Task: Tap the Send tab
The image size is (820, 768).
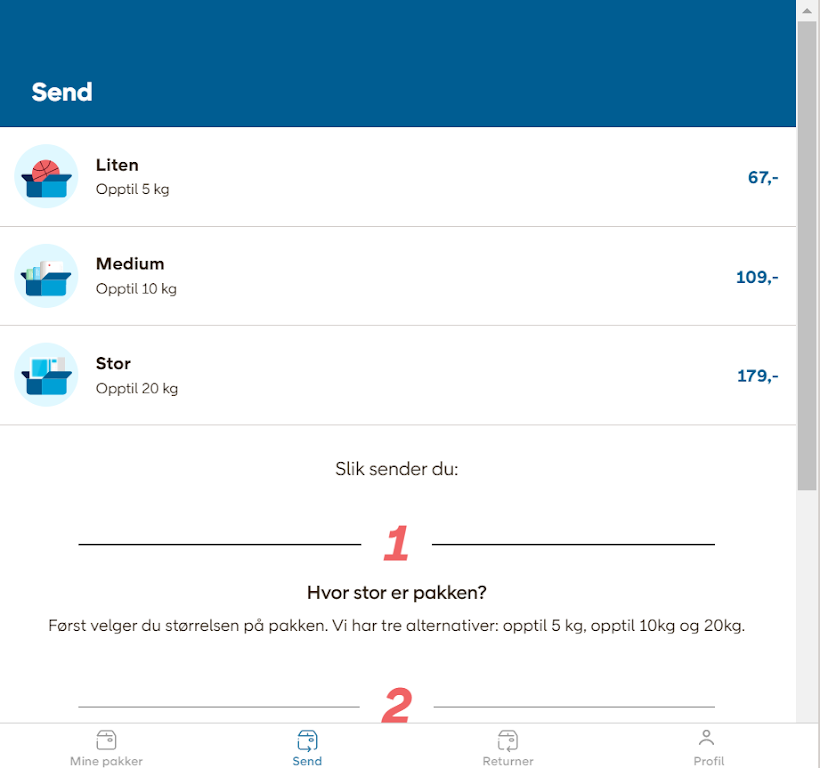Action: tap(307, 746)
